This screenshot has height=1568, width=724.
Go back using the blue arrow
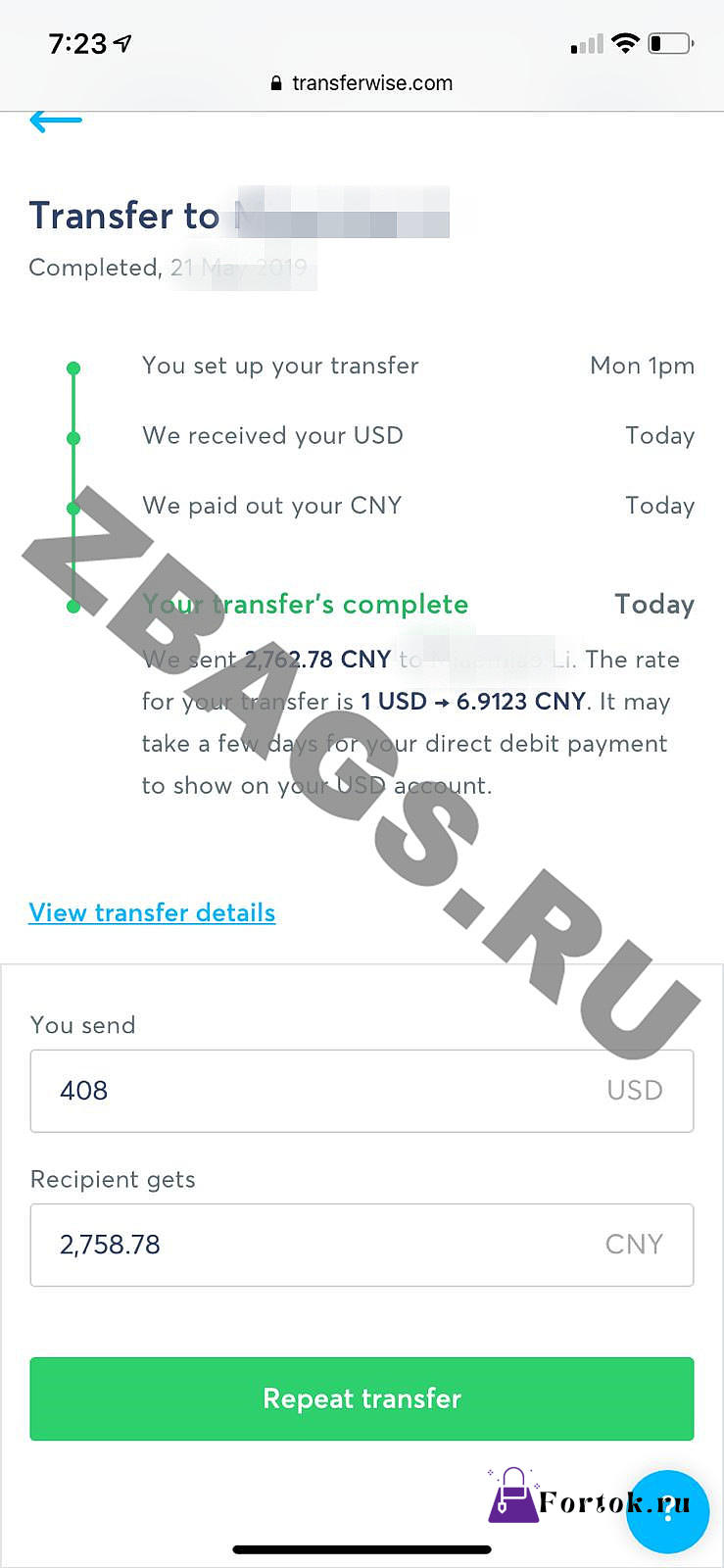pyautogui.click(x=55, y=122)
